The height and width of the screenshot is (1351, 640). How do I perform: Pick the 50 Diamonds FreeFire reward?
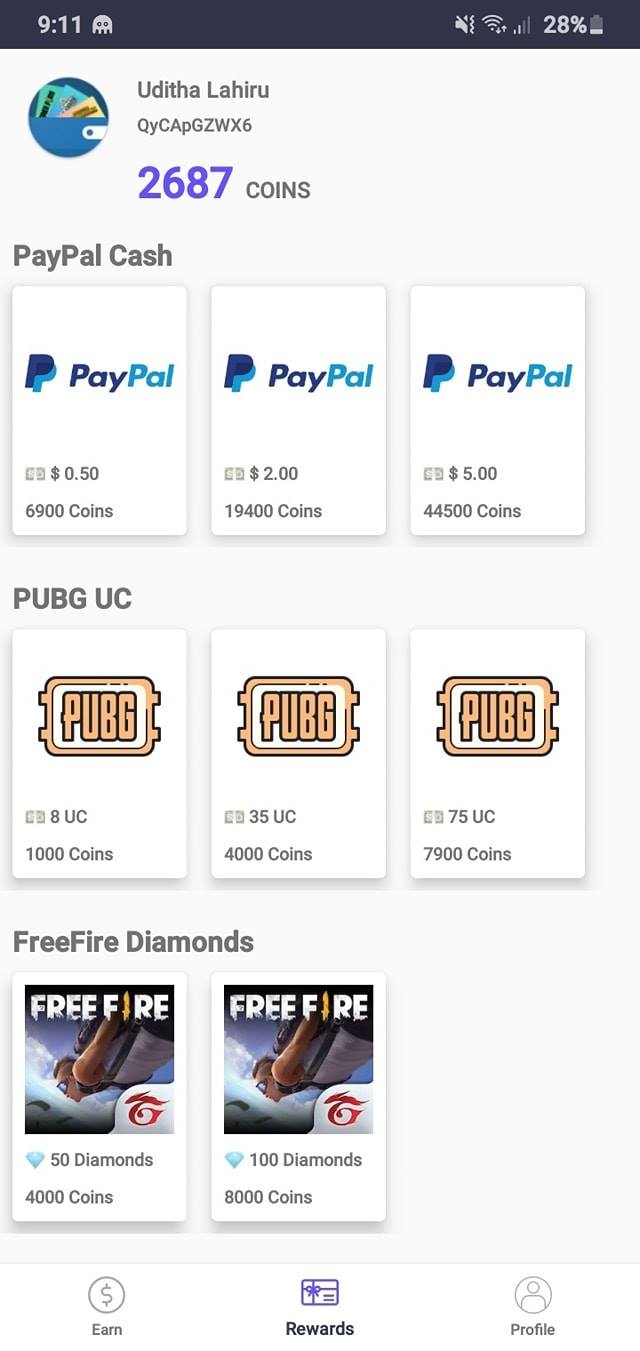(x=99, y=1096)
